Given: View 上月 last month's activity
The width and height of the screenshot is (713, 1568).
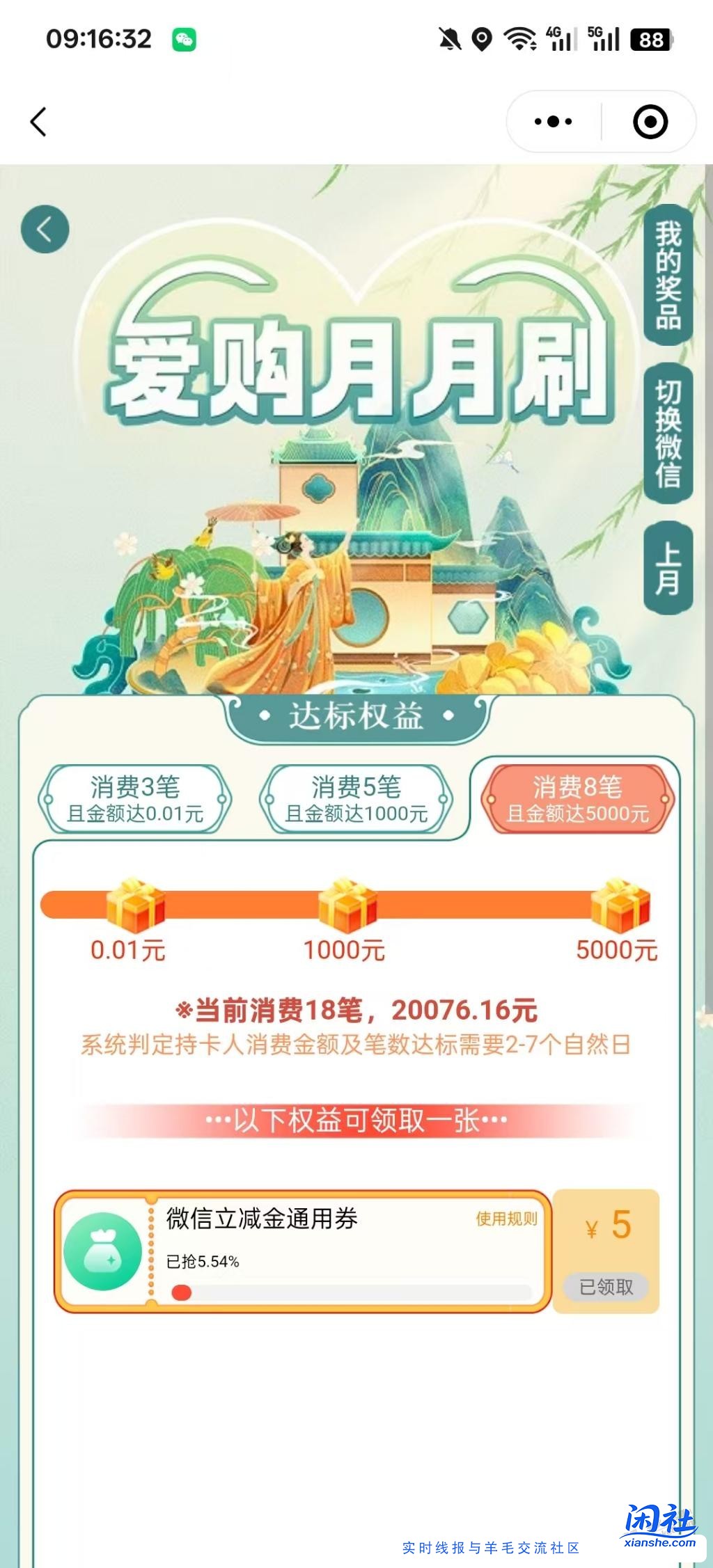Looking at the screenshot, I should pyautogui.click(x=667, y=568).
